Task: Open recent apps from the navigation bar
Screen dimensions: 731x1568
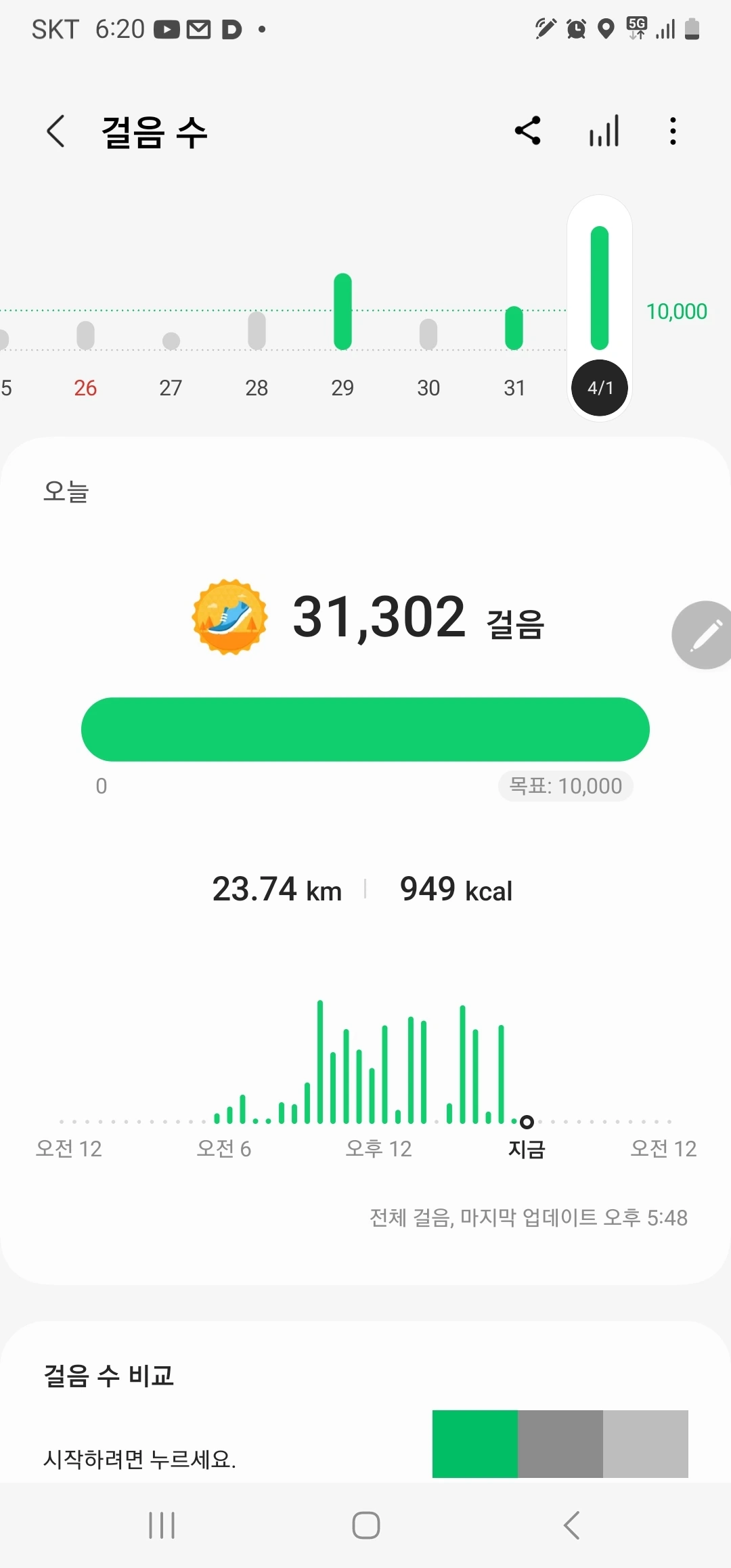Action: click(x=162, y=1525)
